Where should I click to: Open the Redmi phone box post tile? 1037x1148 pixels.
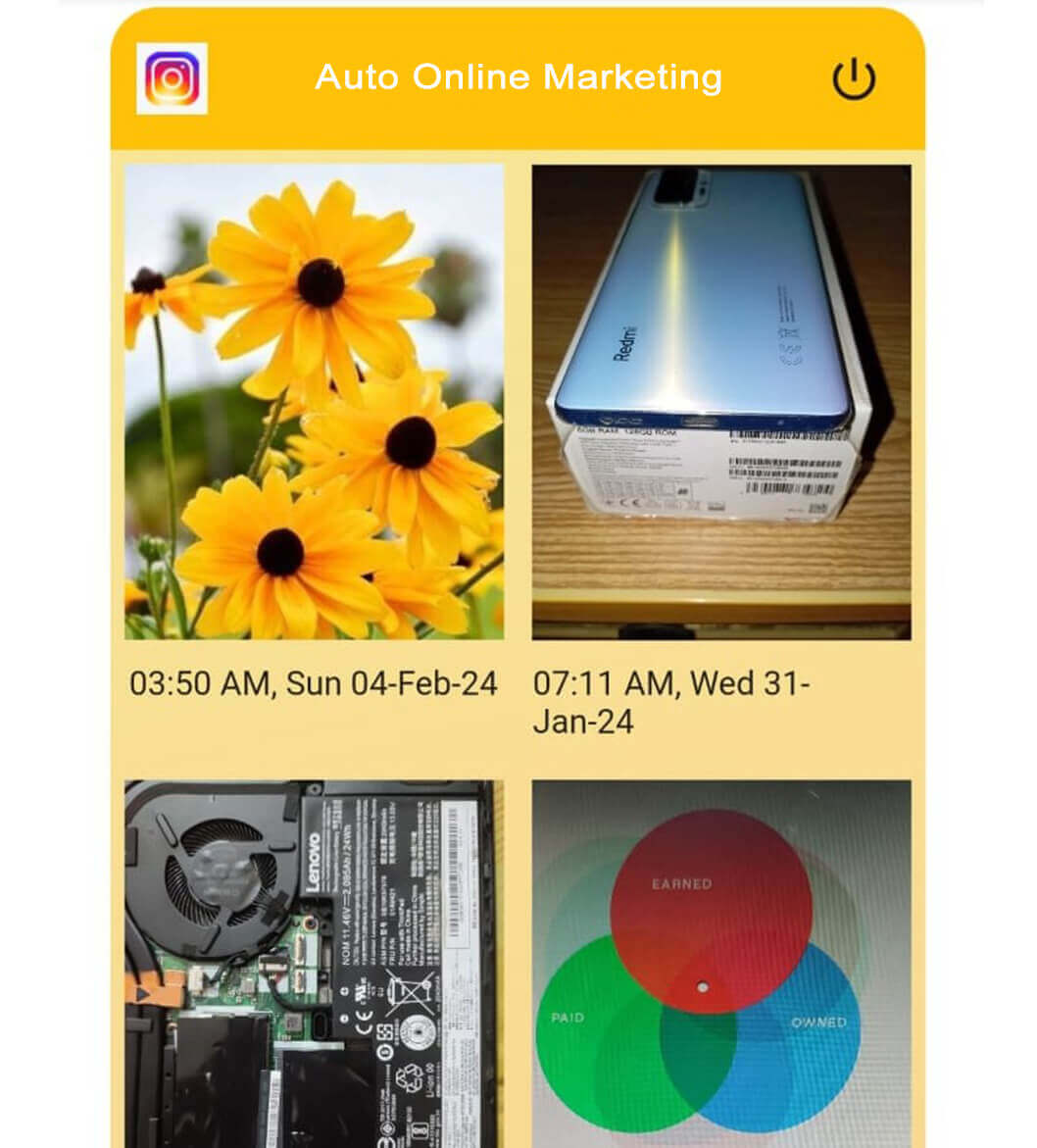[x=721, y=402]
